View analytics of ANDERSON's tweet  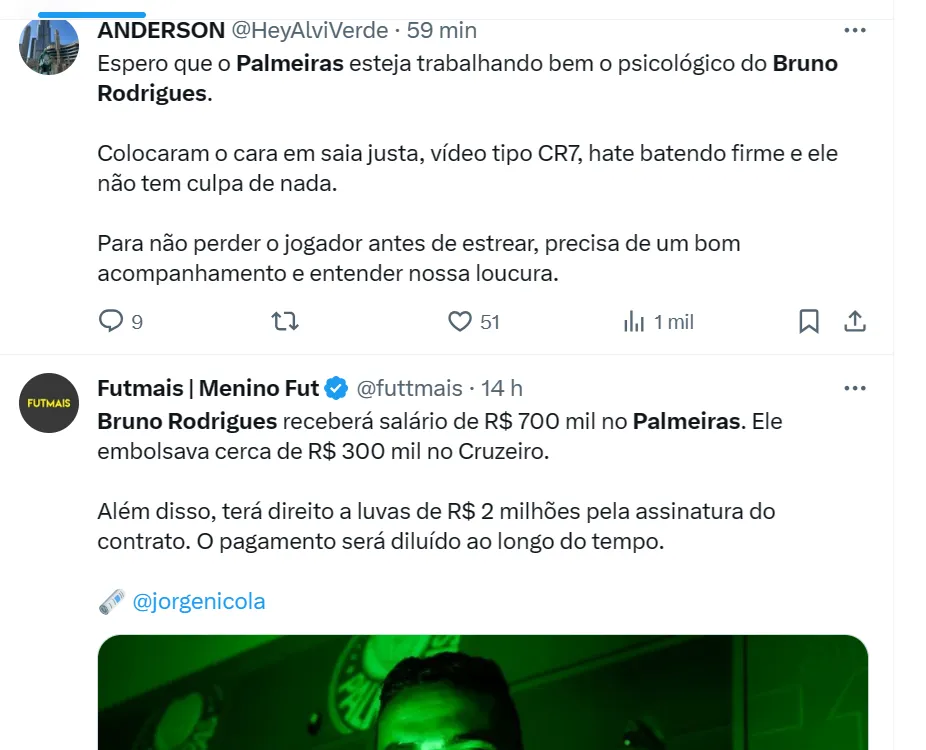tap(633, 321)
